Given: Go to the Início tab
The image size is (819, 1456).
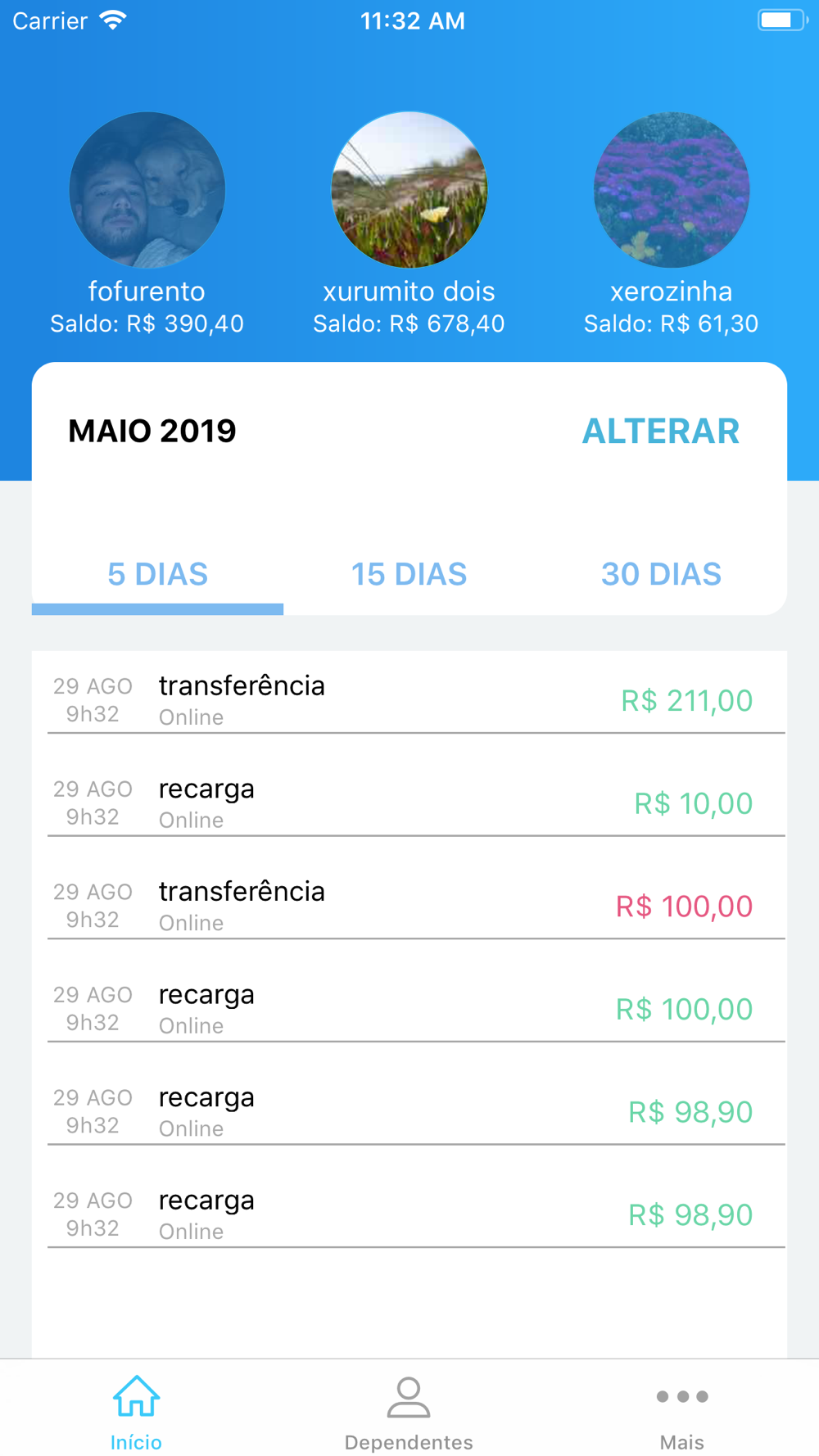Looking at the screenshot, I should pyautogui.click(x=136, y=1412).
